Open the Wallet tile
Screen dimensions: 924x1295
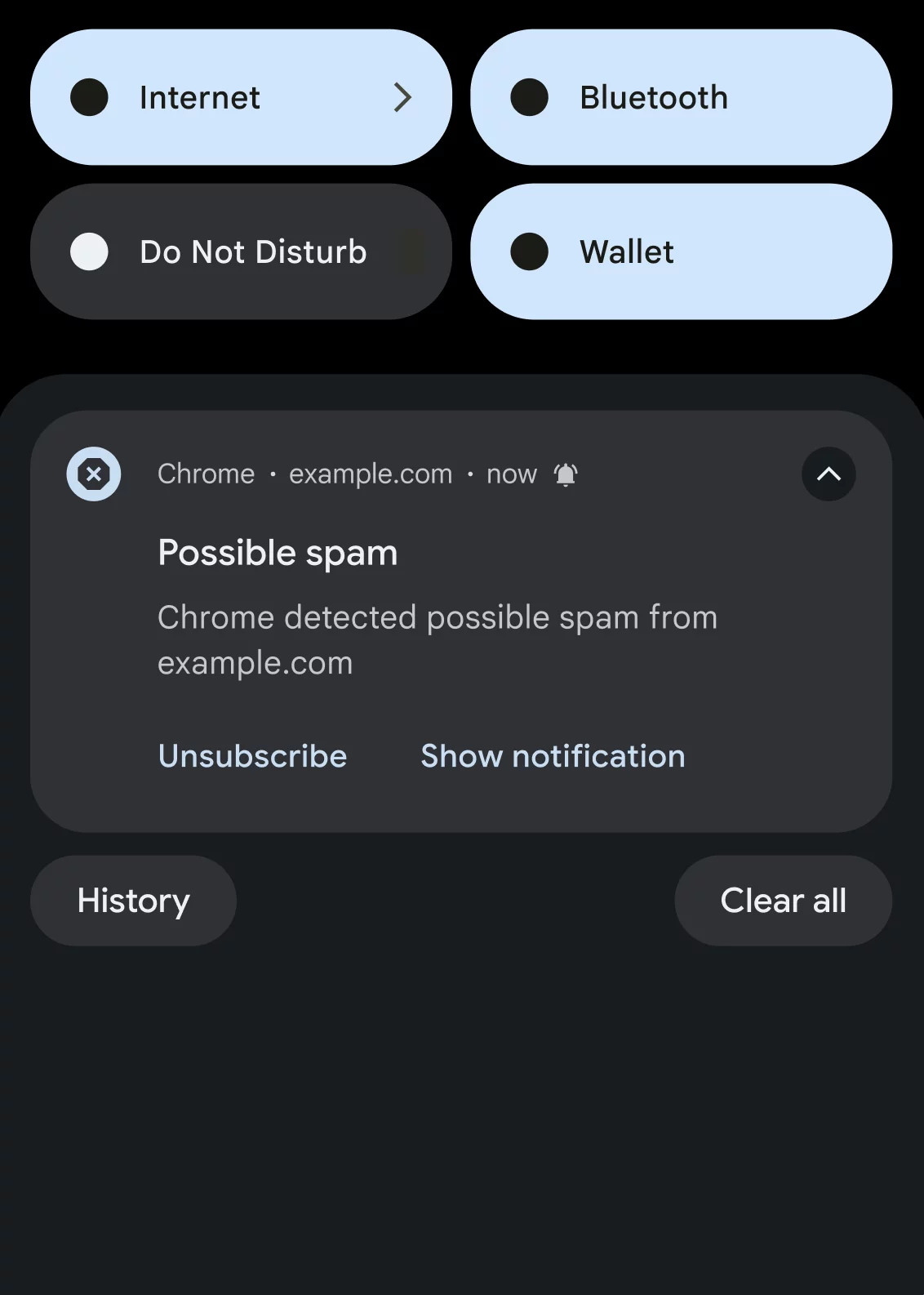pos(681,251)
